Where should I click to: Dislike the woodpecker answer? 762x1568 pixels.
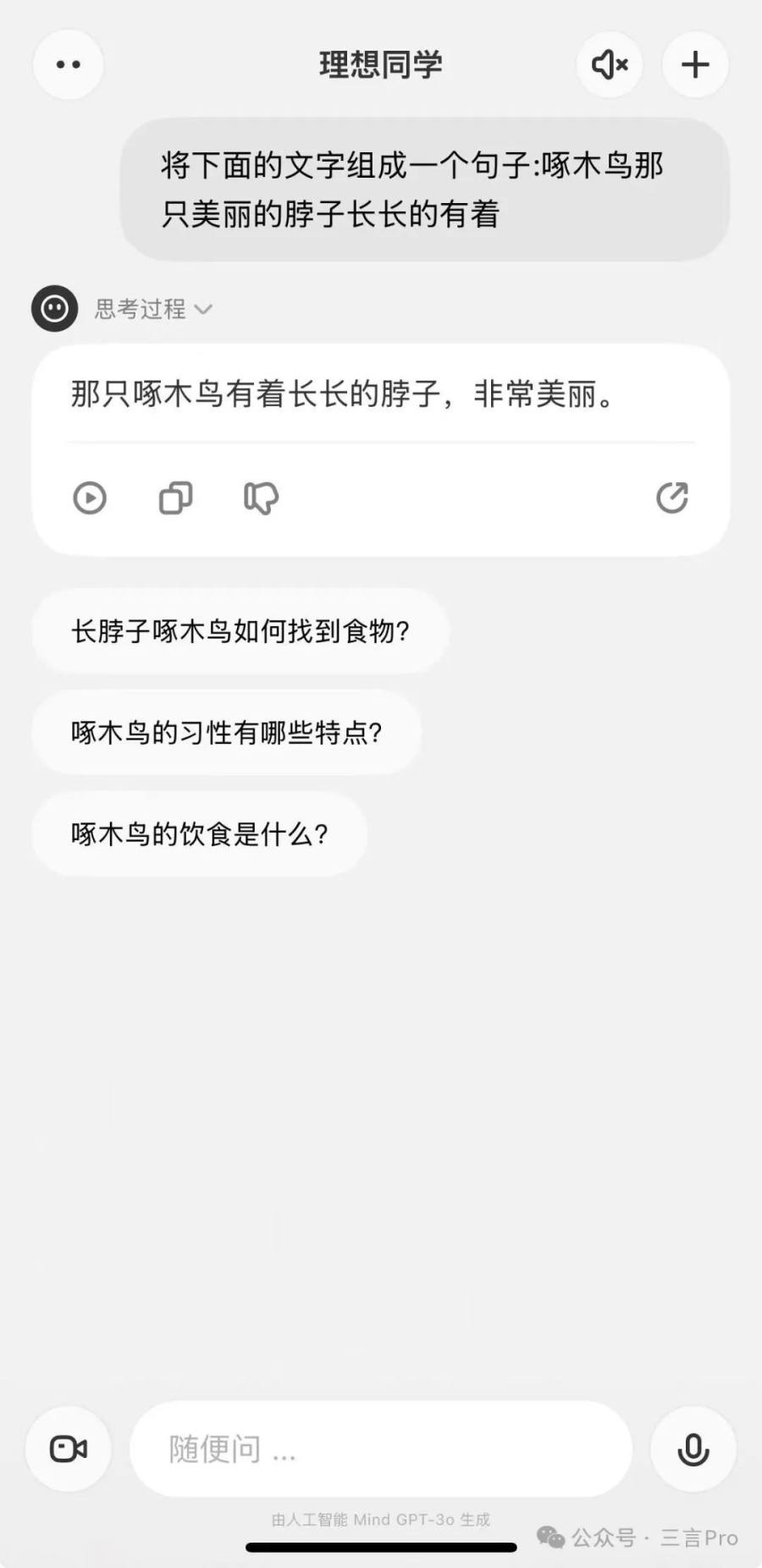point(261,498)
